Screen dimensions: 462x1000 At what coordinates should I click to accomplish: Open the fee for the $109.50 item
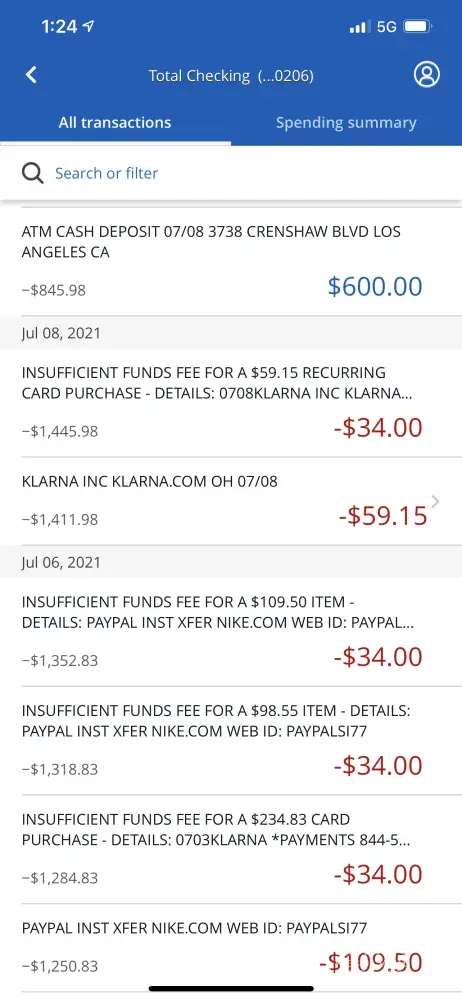click(x=231, y=632)
